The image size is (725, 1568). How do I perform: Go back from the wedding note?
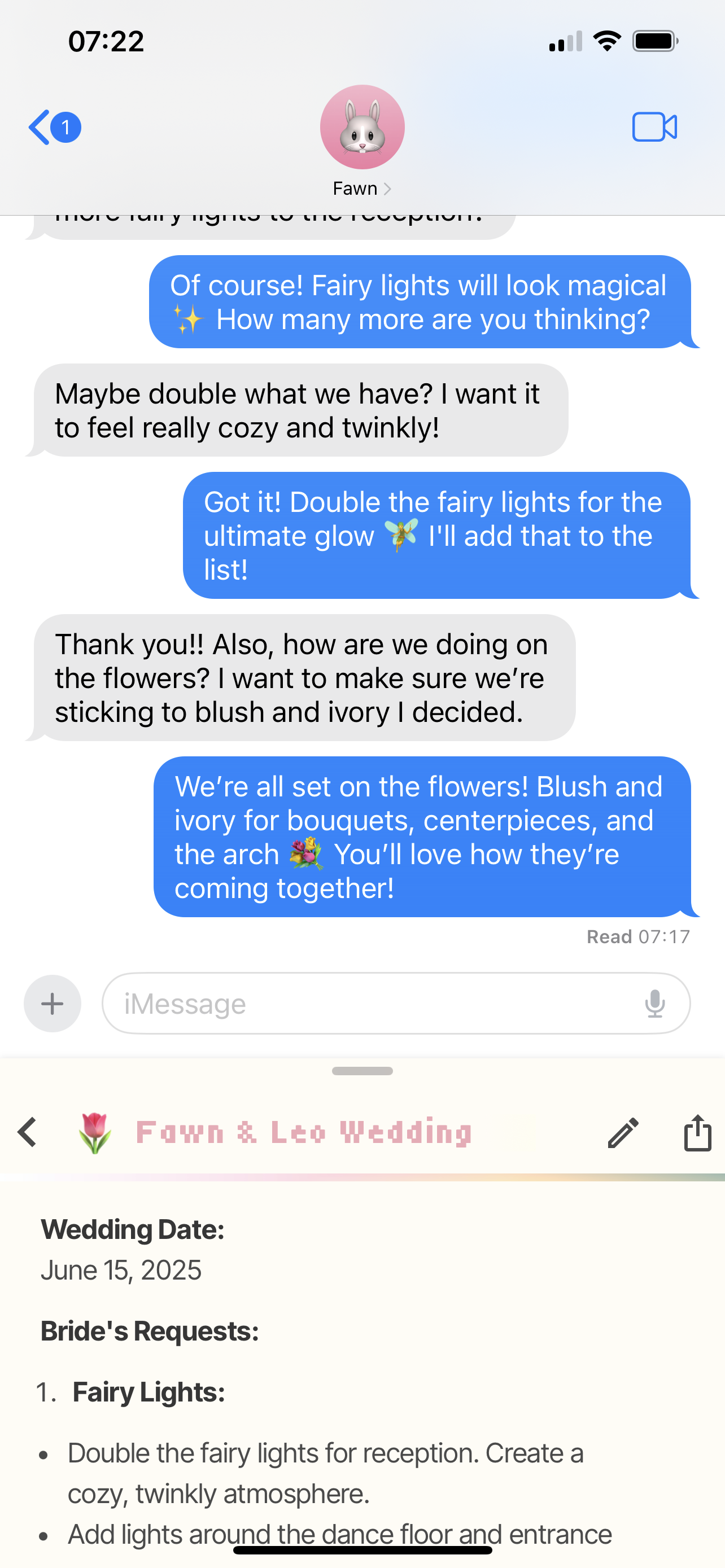[28, 1132]
